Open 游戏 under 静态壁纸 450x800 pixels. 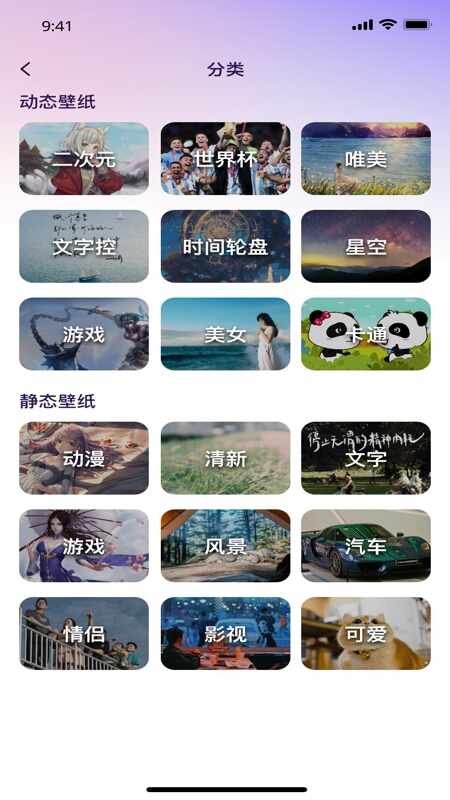(84, 546)
